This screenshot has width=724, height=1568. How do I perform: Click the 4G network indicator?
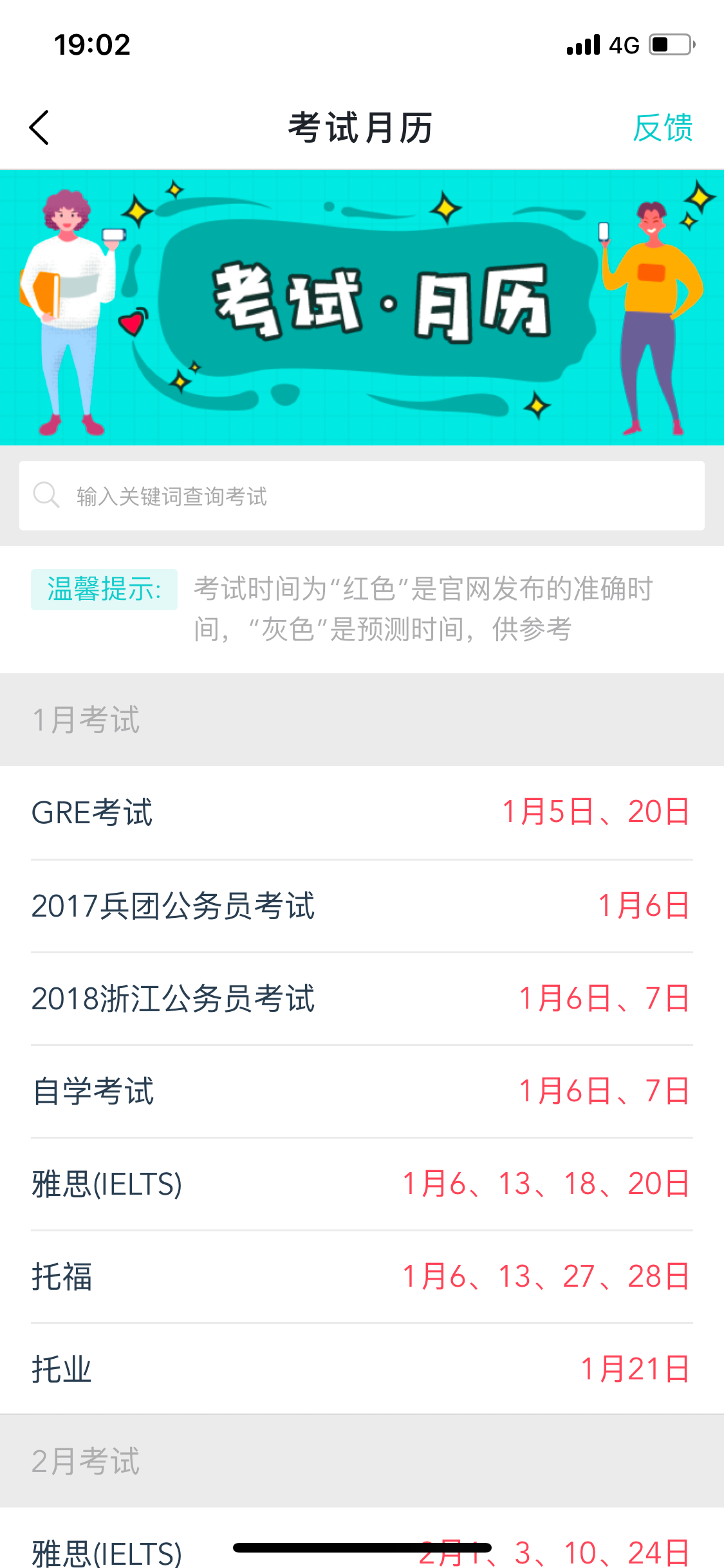click(623, 44)
